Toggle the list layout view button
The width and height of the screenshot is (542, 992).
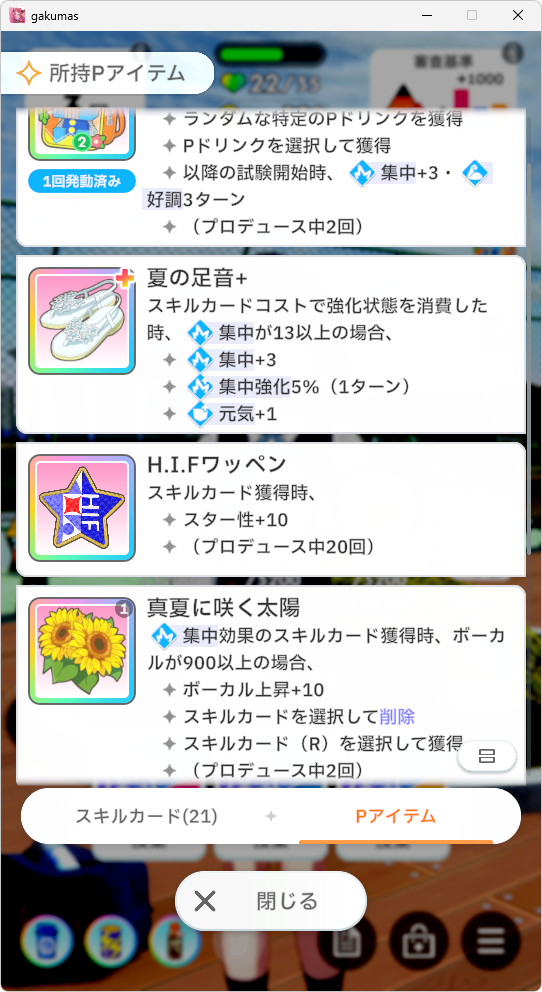click(x=486, y=756)
